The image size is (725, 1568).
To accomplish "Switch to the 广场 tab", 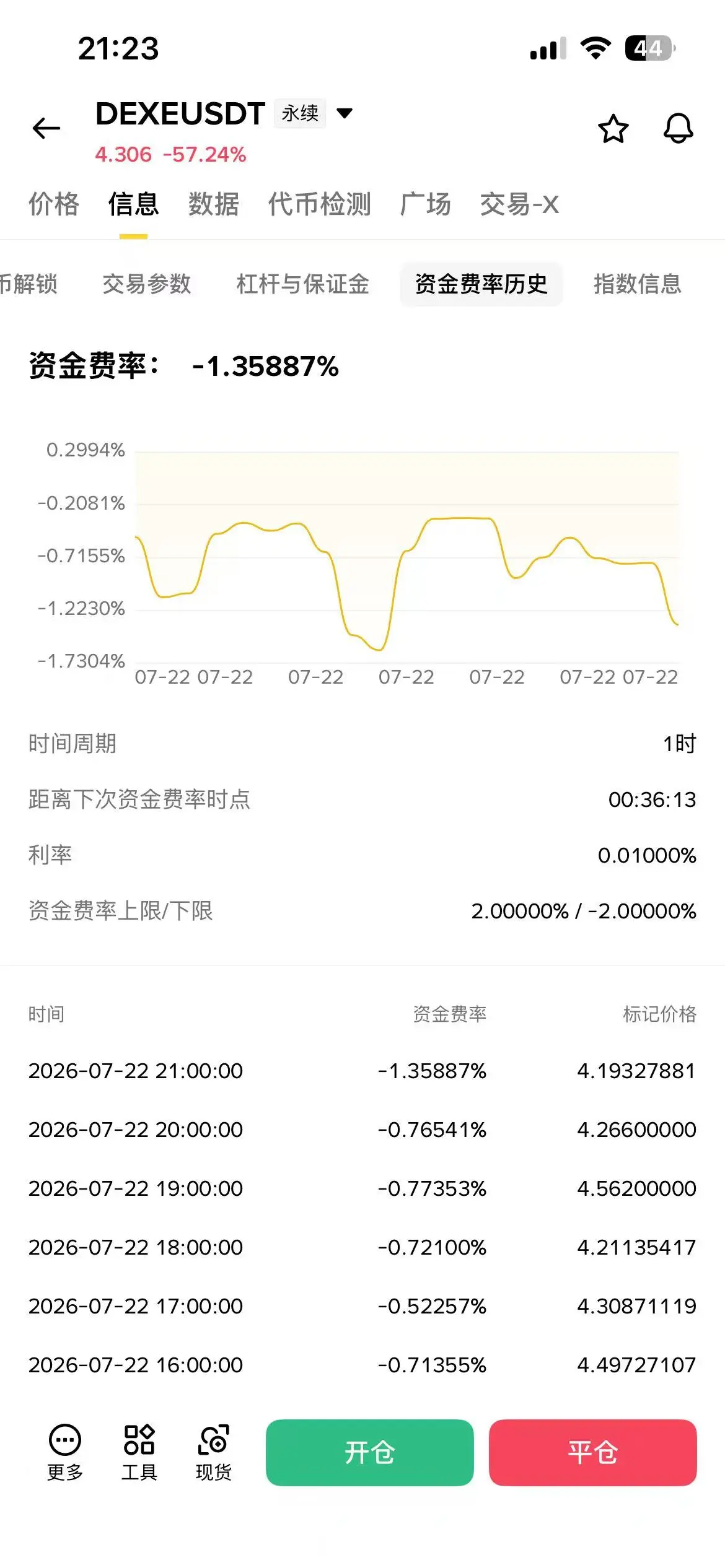I will (426, 204).
